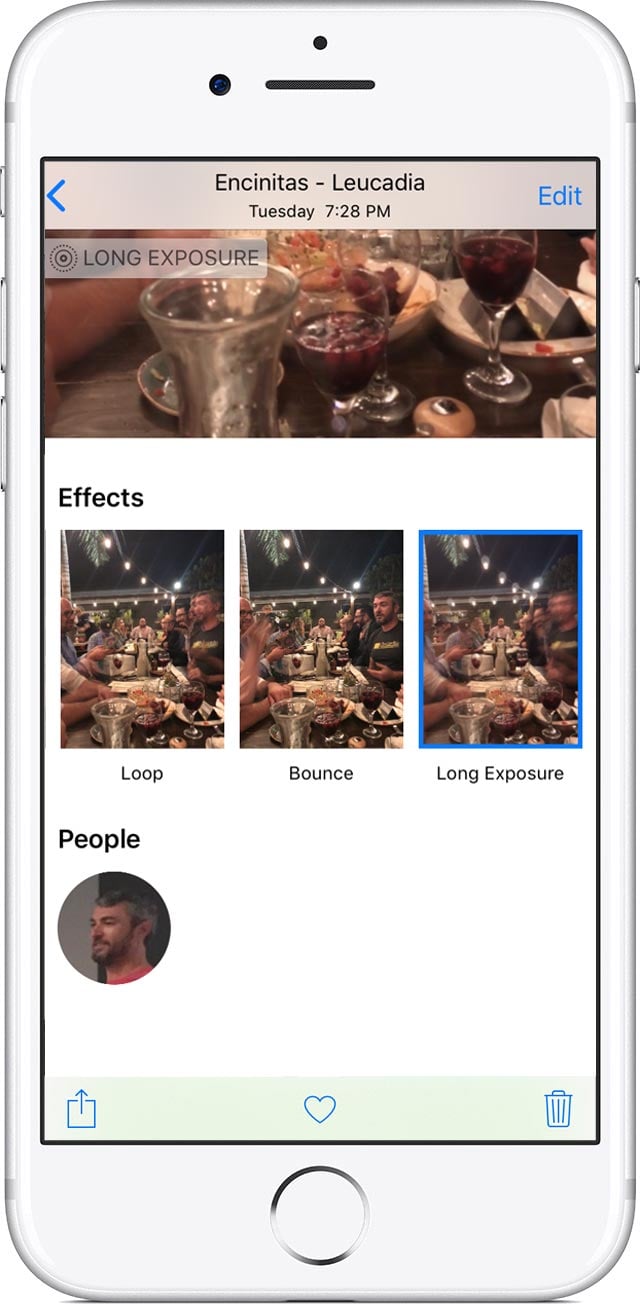
Task: Favorite the photo with the heart
Action: click(x=320, y=1109)
